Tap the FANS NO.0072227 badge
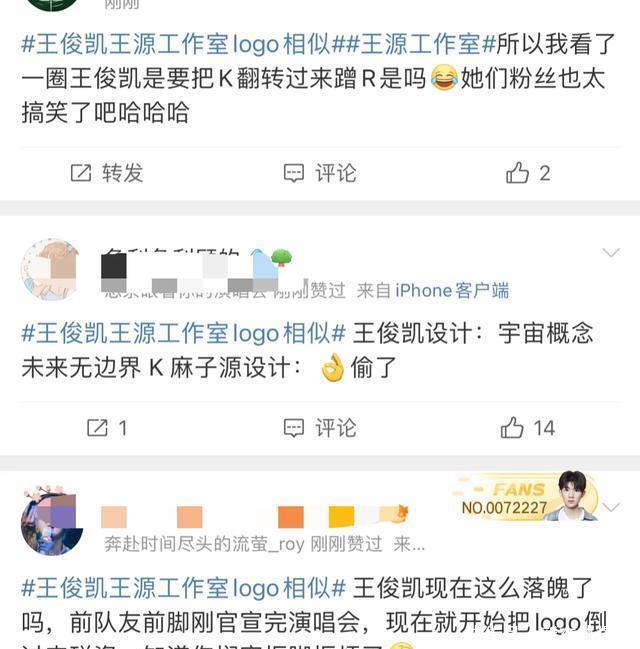Image resolution: width=640 pixels, height=649 pixels. 527,497
